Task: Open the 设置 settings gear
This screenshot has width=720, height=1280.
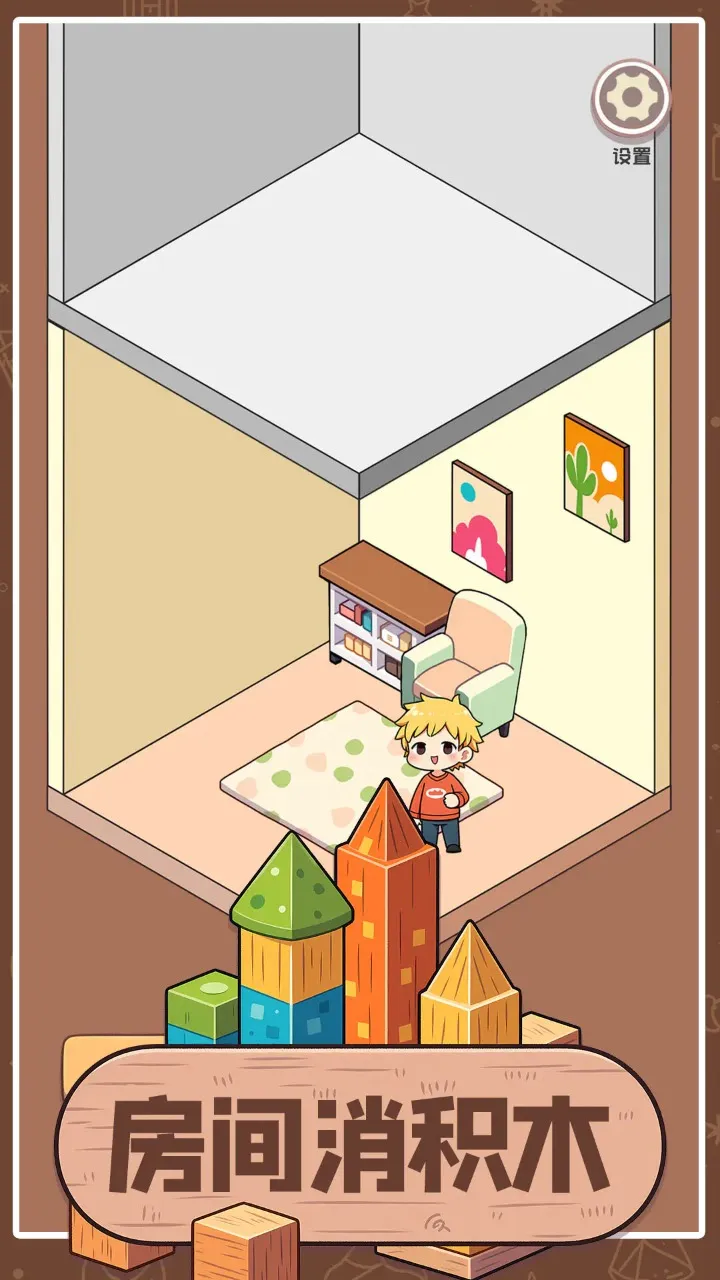Action: point(631,99)
